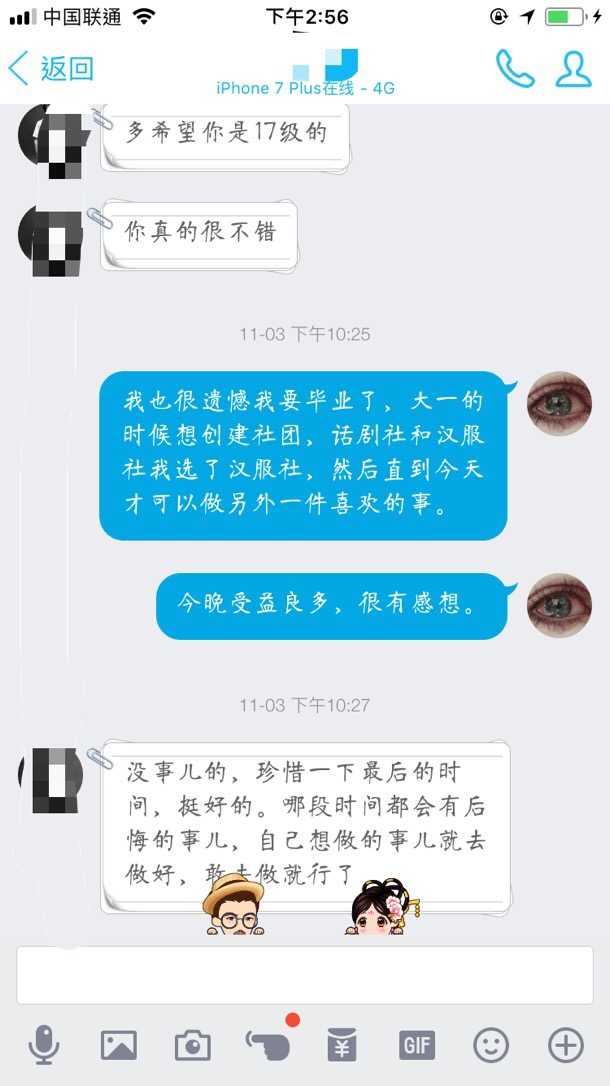Open the photo gallery picker
This screenshot has height=1086, width=610.
click(118, 1046)
